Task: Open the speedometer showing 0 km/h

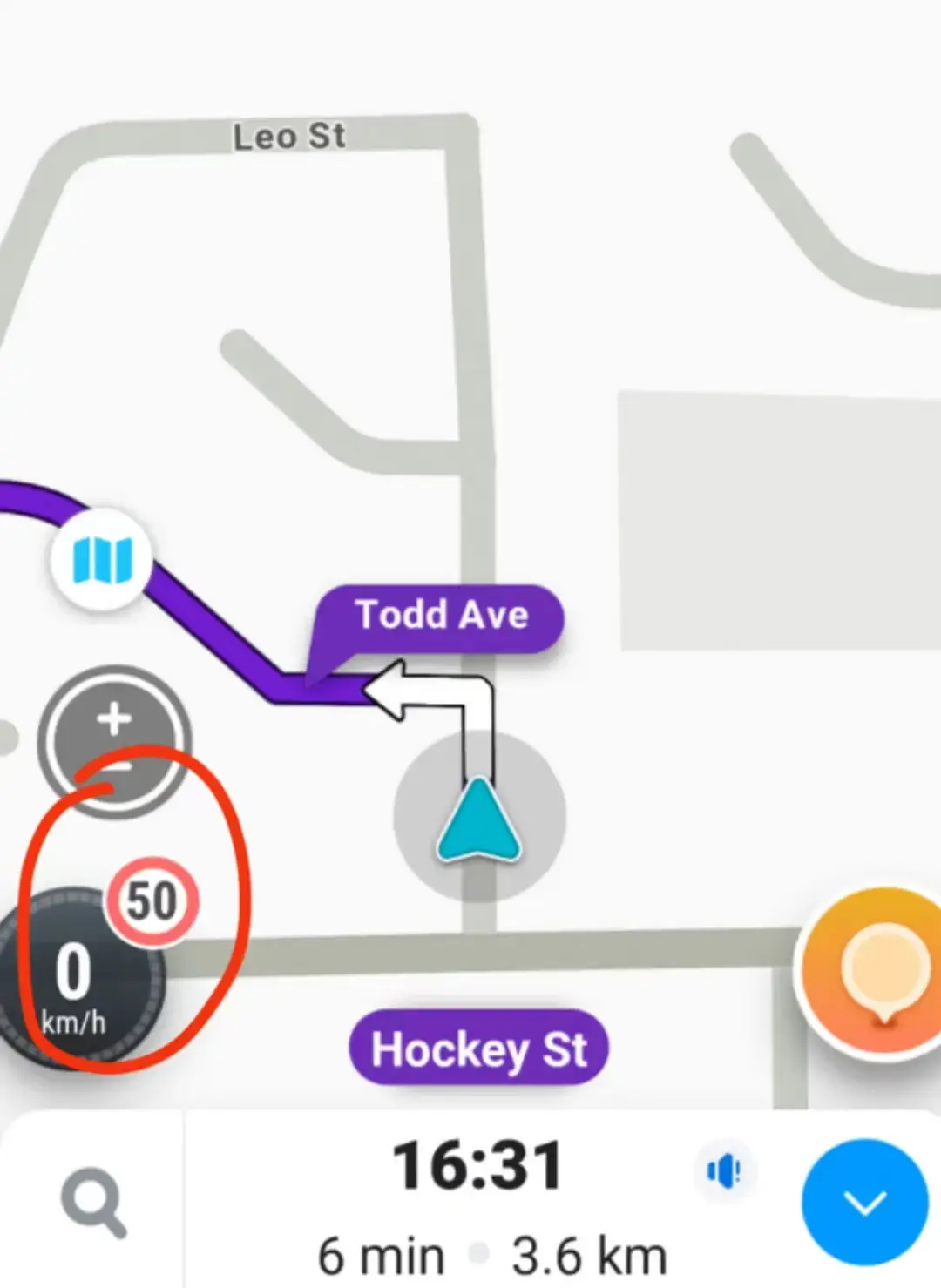Action: click(77, 981)
